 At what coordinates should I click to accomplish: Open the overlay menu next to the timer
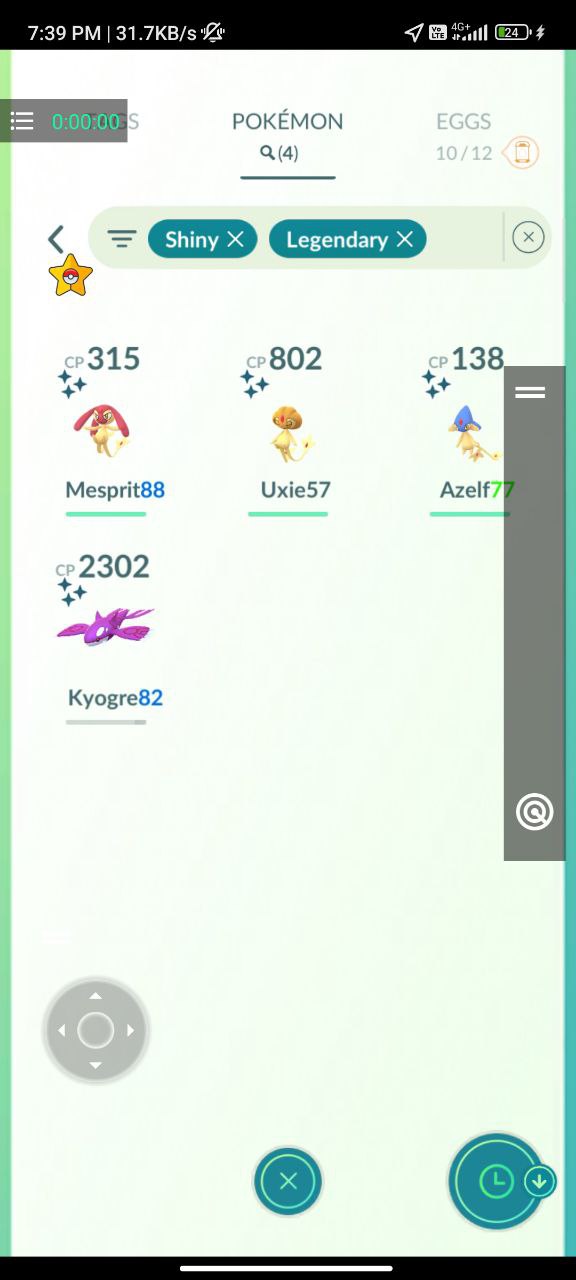(22, 121)
